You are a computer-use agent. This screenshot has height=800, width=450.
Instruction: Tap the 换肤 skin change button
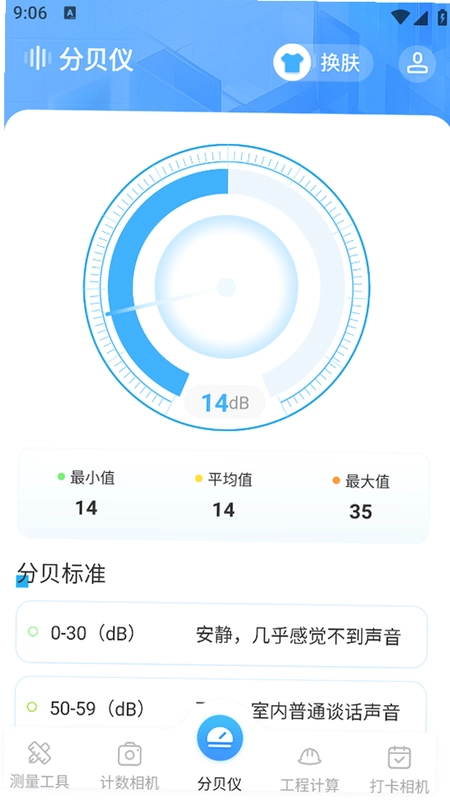(323, 63)
